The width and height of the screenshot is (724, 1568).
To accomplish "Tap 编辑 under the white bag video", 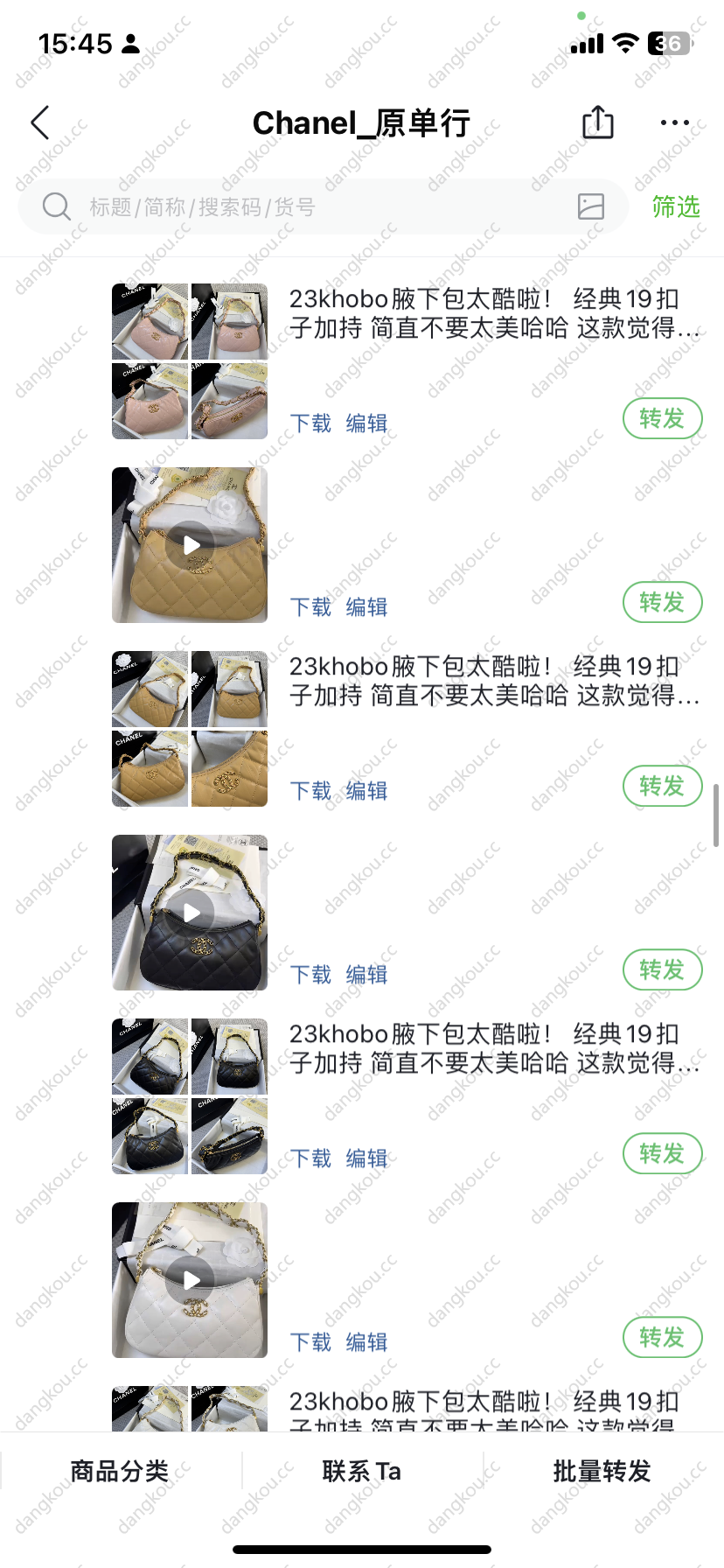I will (x=366, y=1342).
